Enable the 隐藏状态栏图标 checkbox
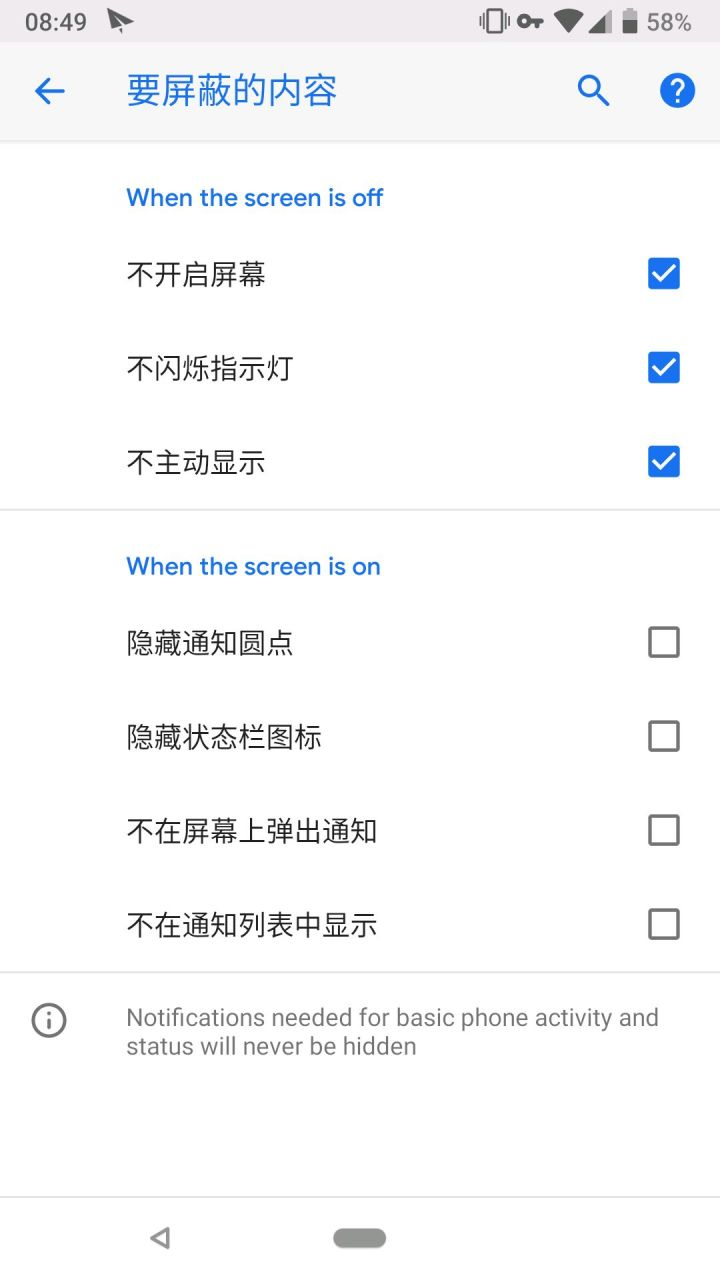 [x=664, y=736]
